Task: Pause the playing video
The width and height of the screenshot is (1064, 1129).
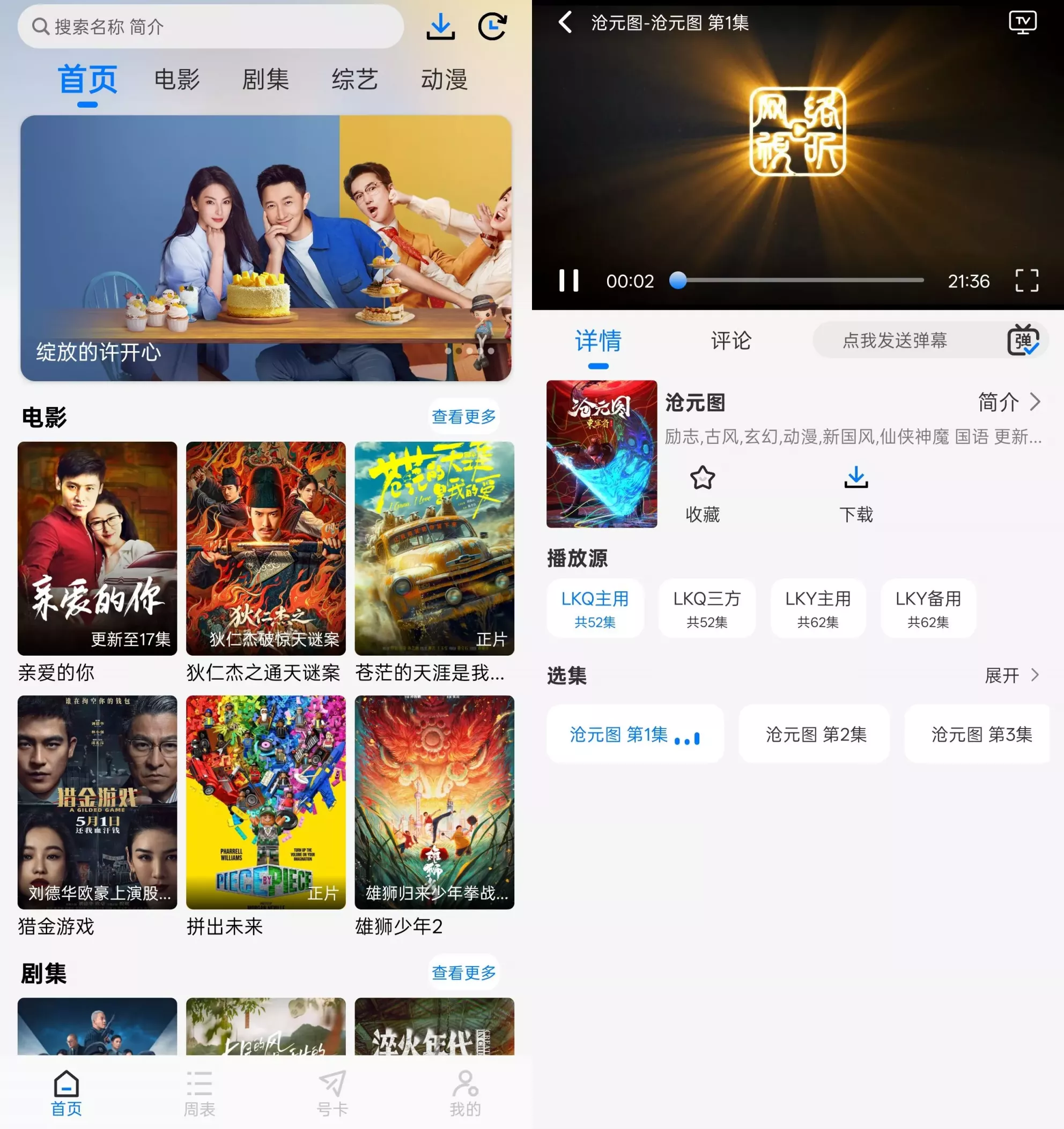Action: [x=570, y=280]
